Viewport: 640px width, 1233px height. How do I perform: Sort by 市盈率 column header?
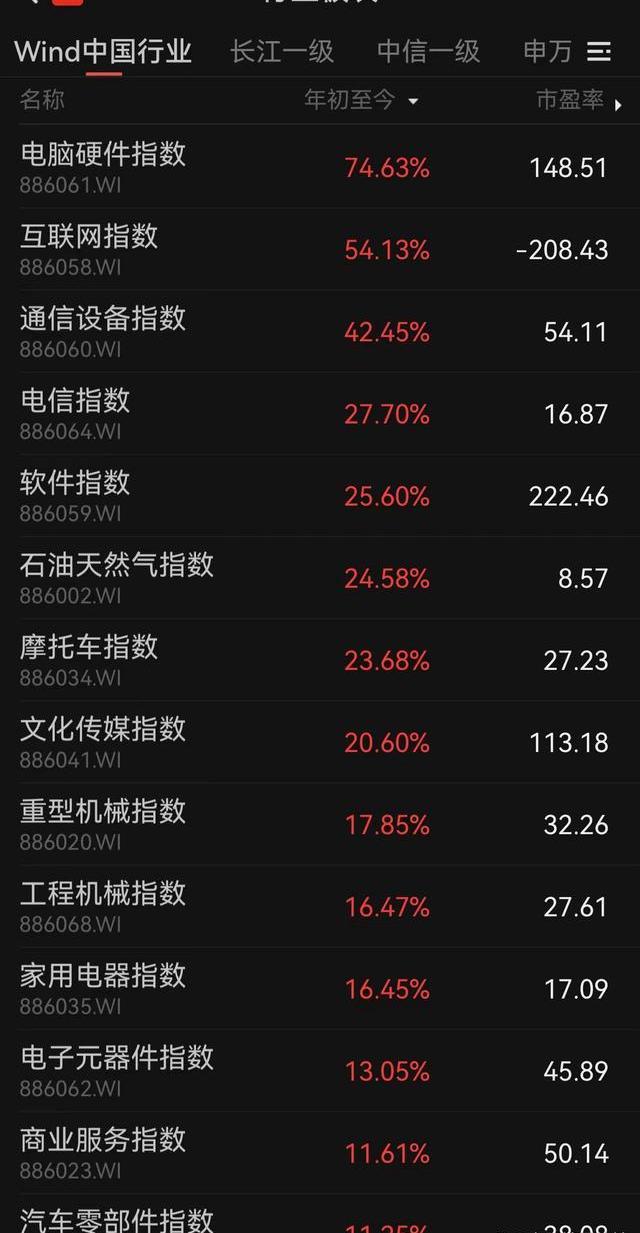click(x=579, y=100)
